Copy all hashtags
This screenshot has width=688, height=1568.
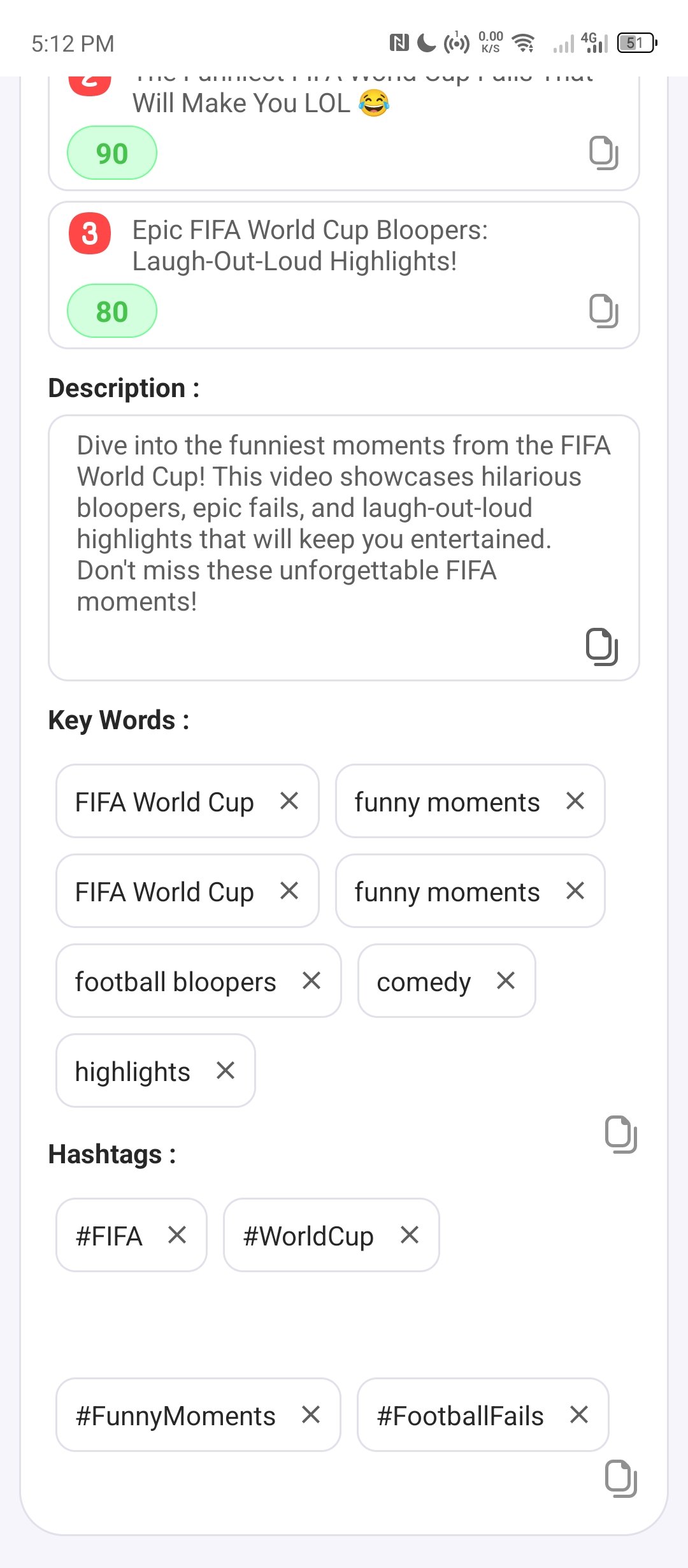[x=621, y=1478]
